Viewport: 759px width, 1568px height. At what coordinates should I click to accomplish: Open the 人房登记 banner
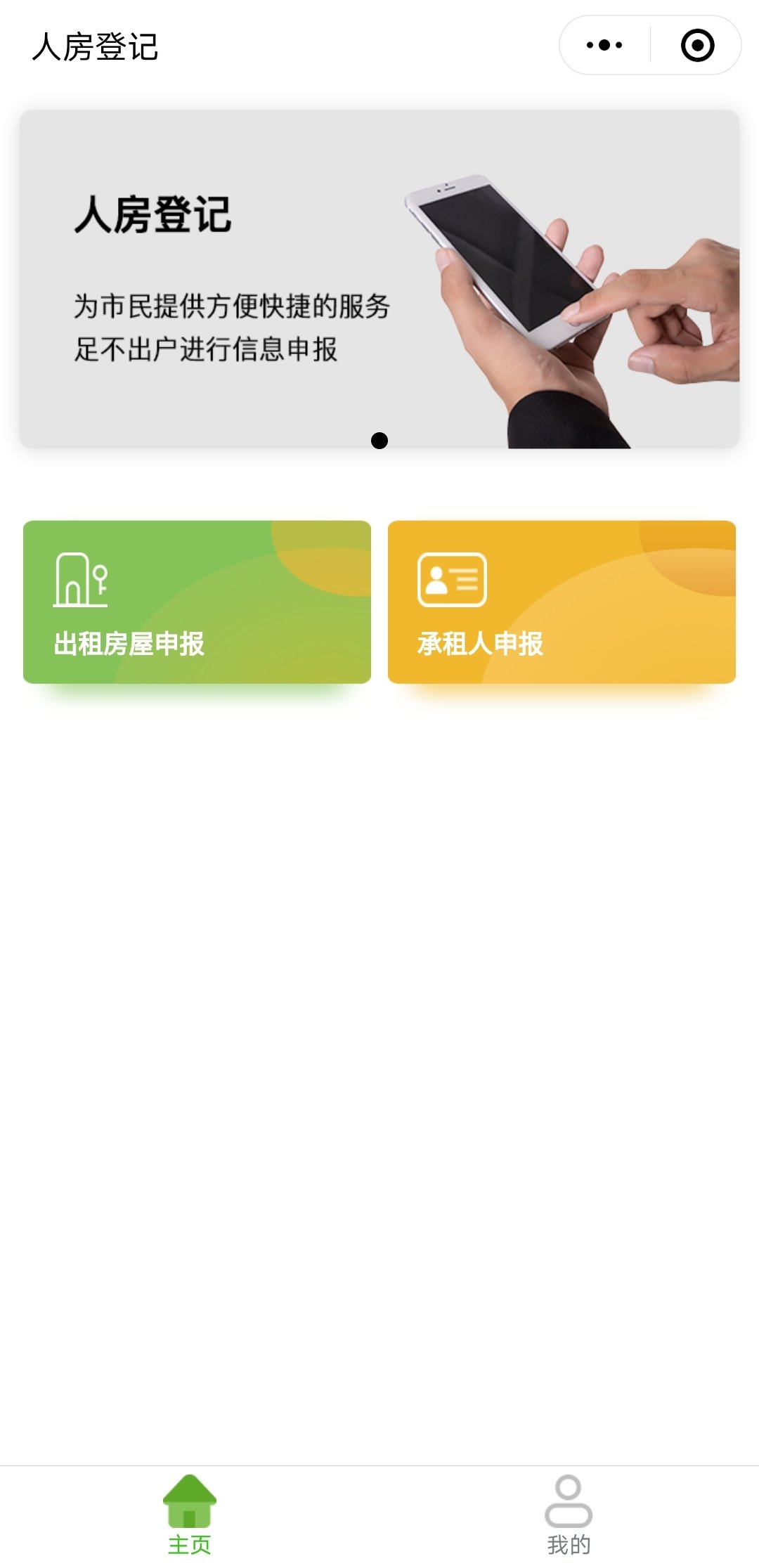[379, 279]
